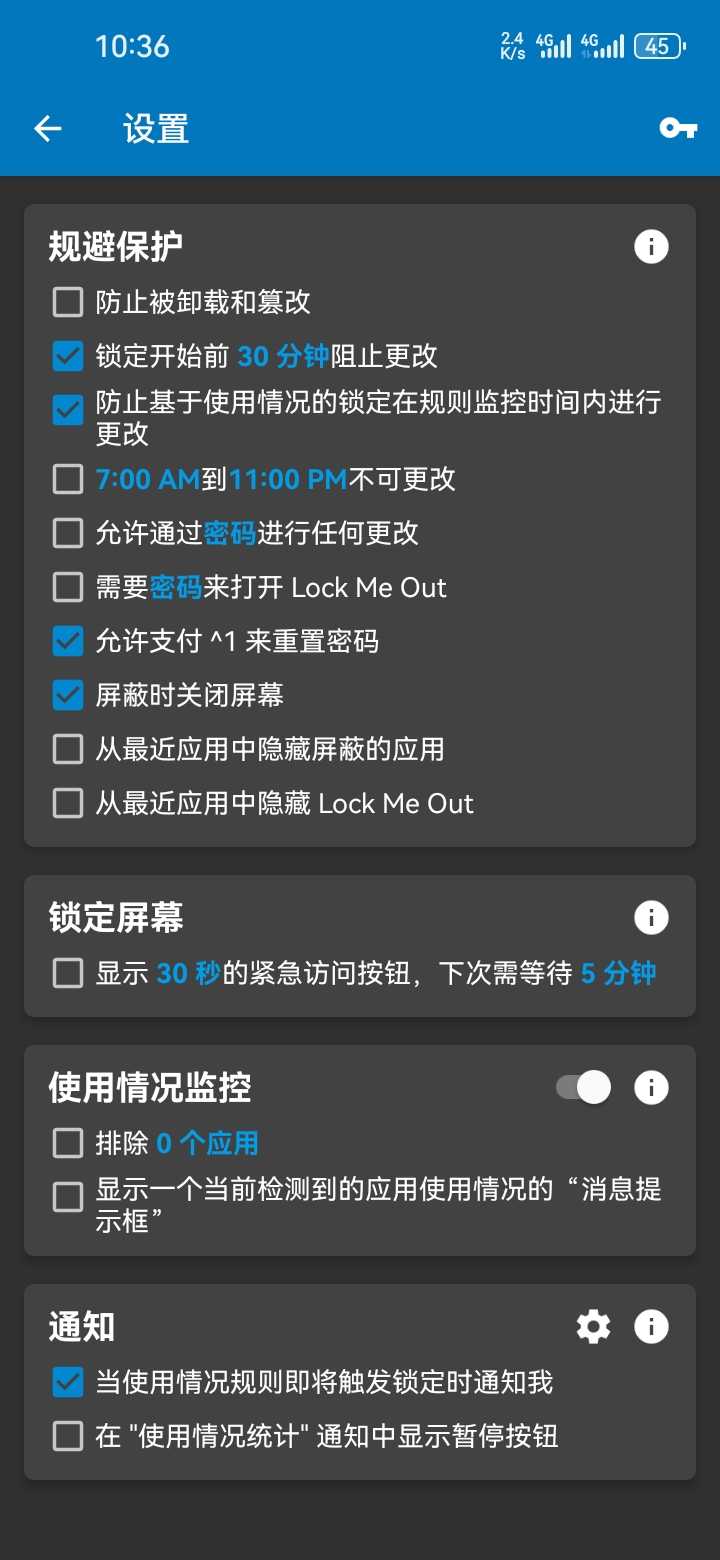Disable 屏蔽时关闭屏幕 checkbox
The height and width of the screenshot is (1560, 720).
click(68, 695)
